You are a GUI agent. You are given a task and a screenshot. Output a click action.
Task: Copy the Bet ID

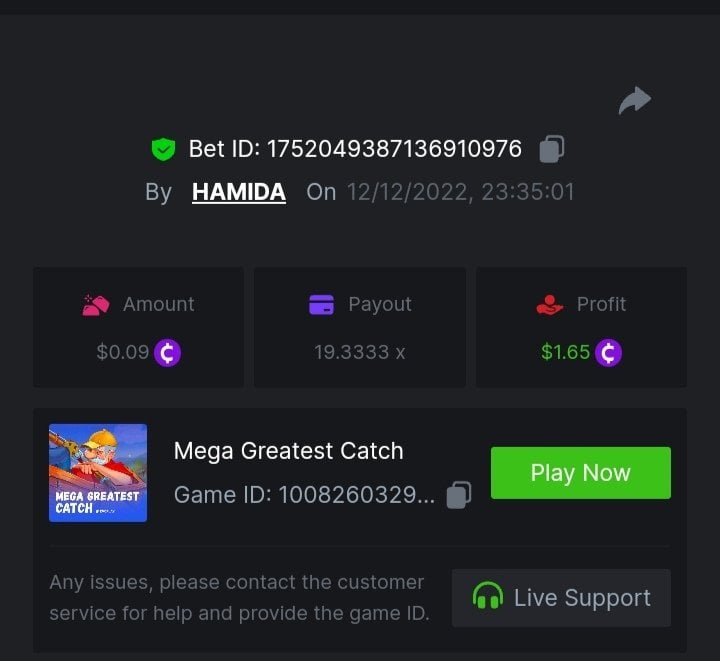coord(552,149)
